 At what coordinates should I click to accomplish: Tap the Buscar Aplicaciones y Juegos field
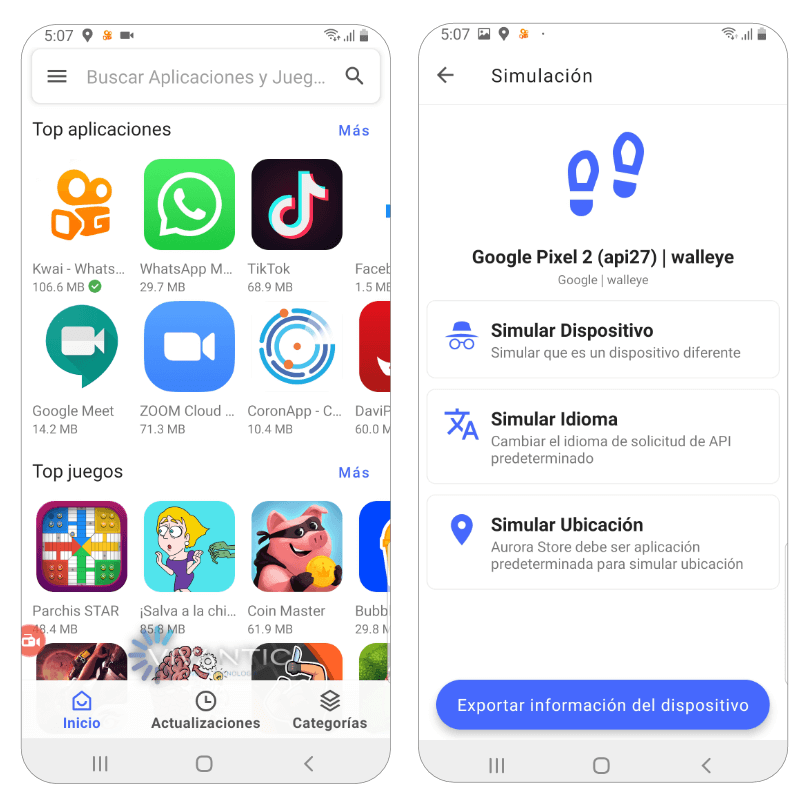click(x=205, y=77)
